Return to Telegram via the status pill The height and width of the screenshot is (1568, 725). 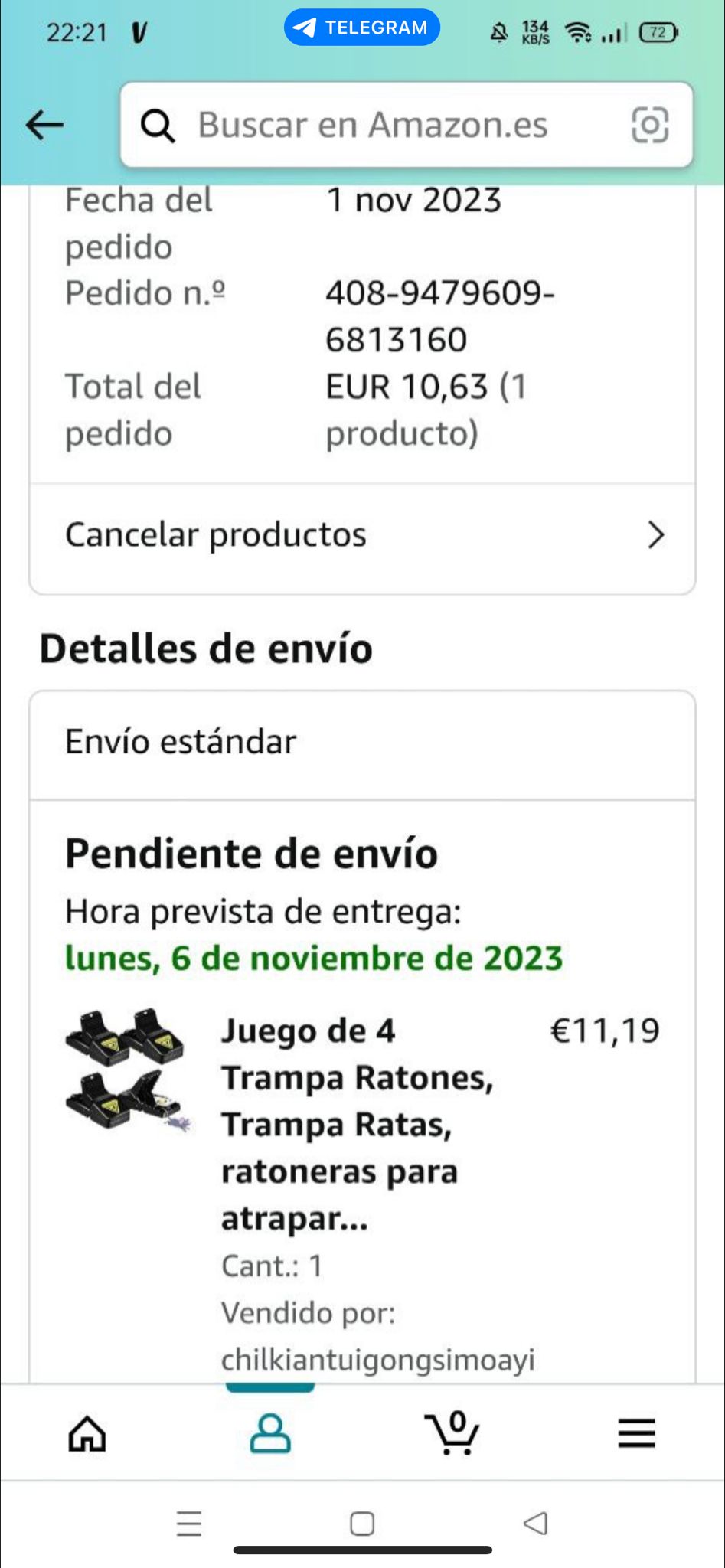[x=362, y=28]
